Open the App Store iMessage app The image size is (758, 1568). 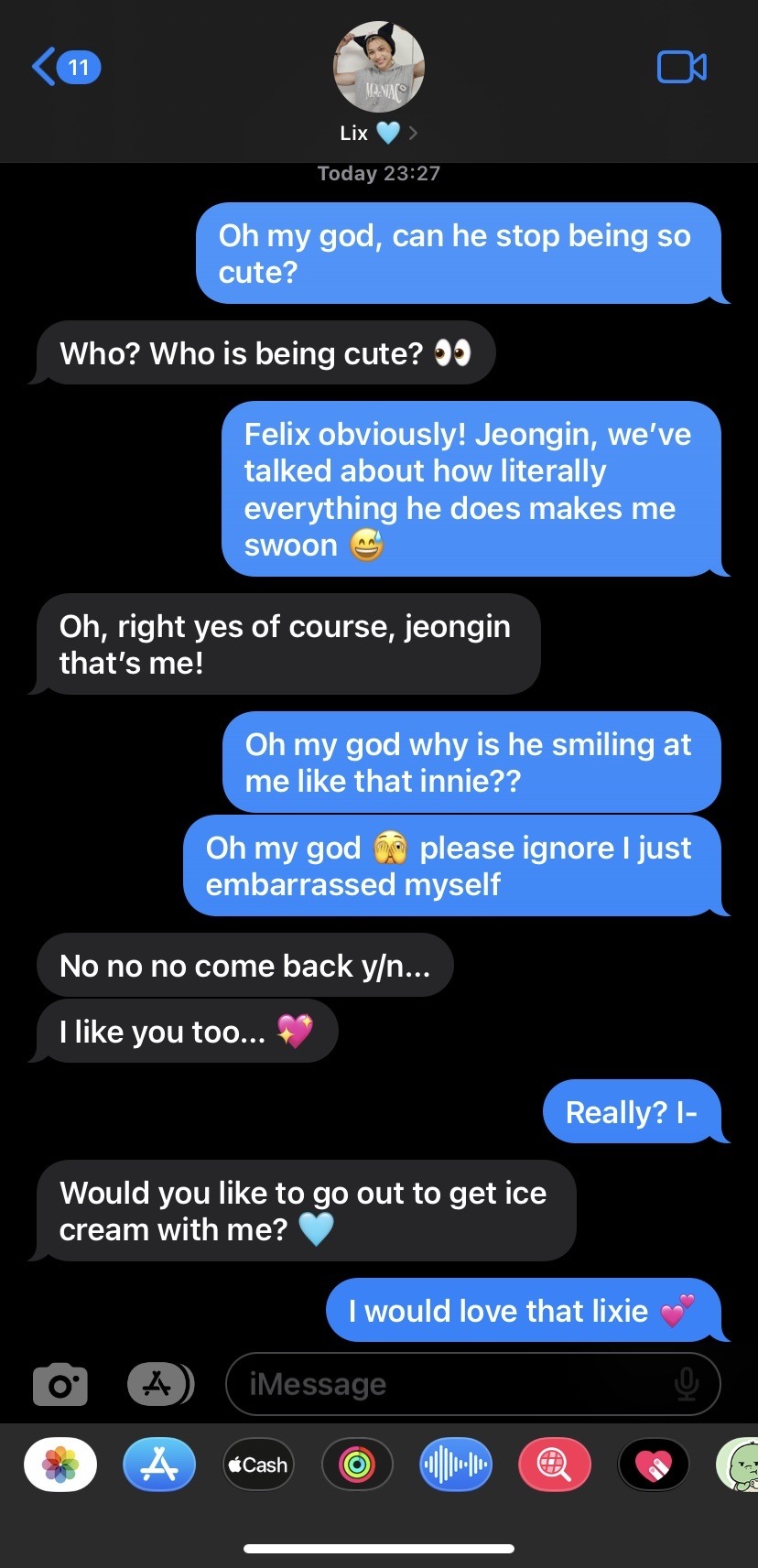159,1465
